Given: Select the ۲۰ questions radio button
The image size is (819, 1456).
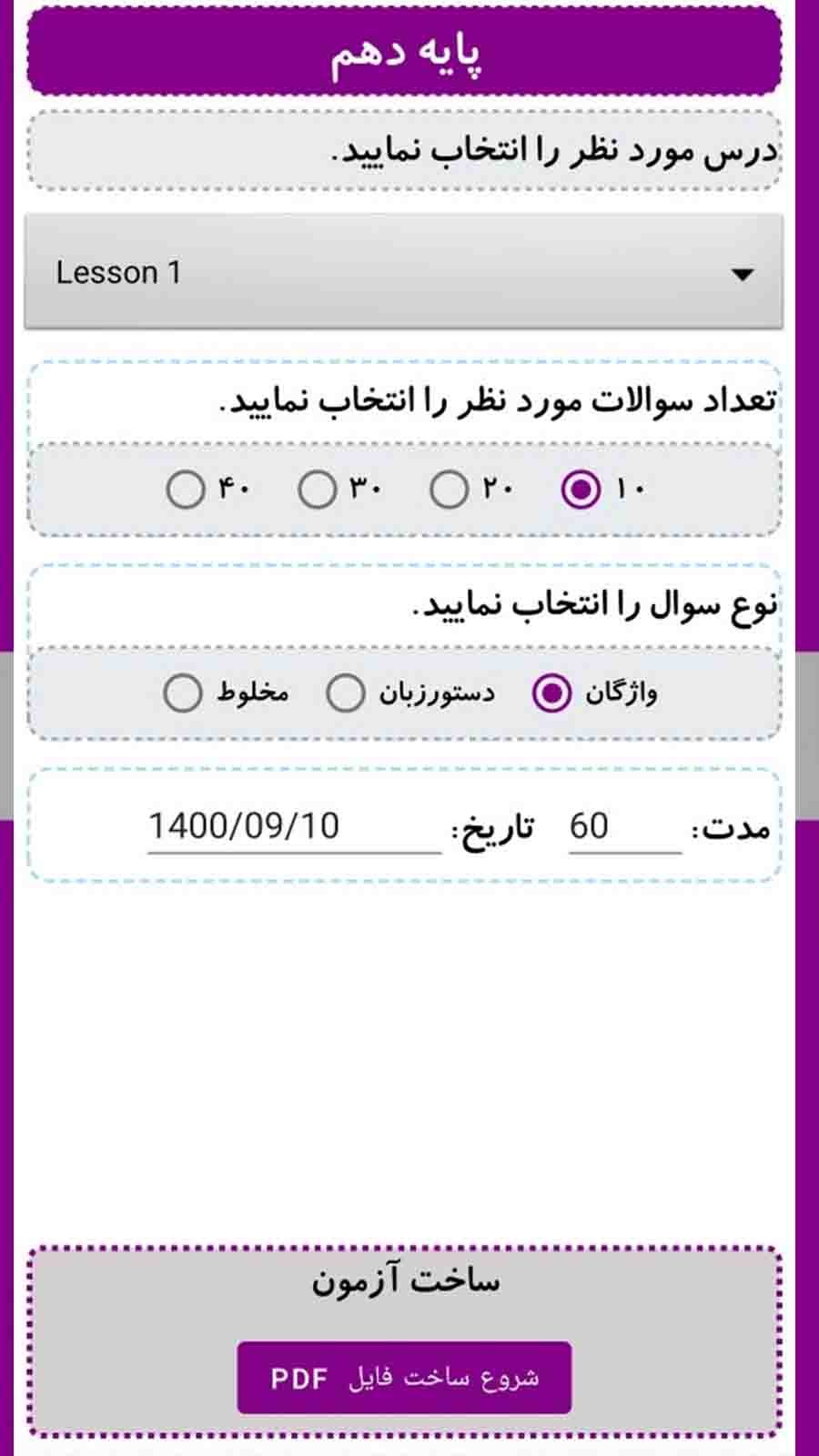Looking at the screenshot, I should [447, 489].
